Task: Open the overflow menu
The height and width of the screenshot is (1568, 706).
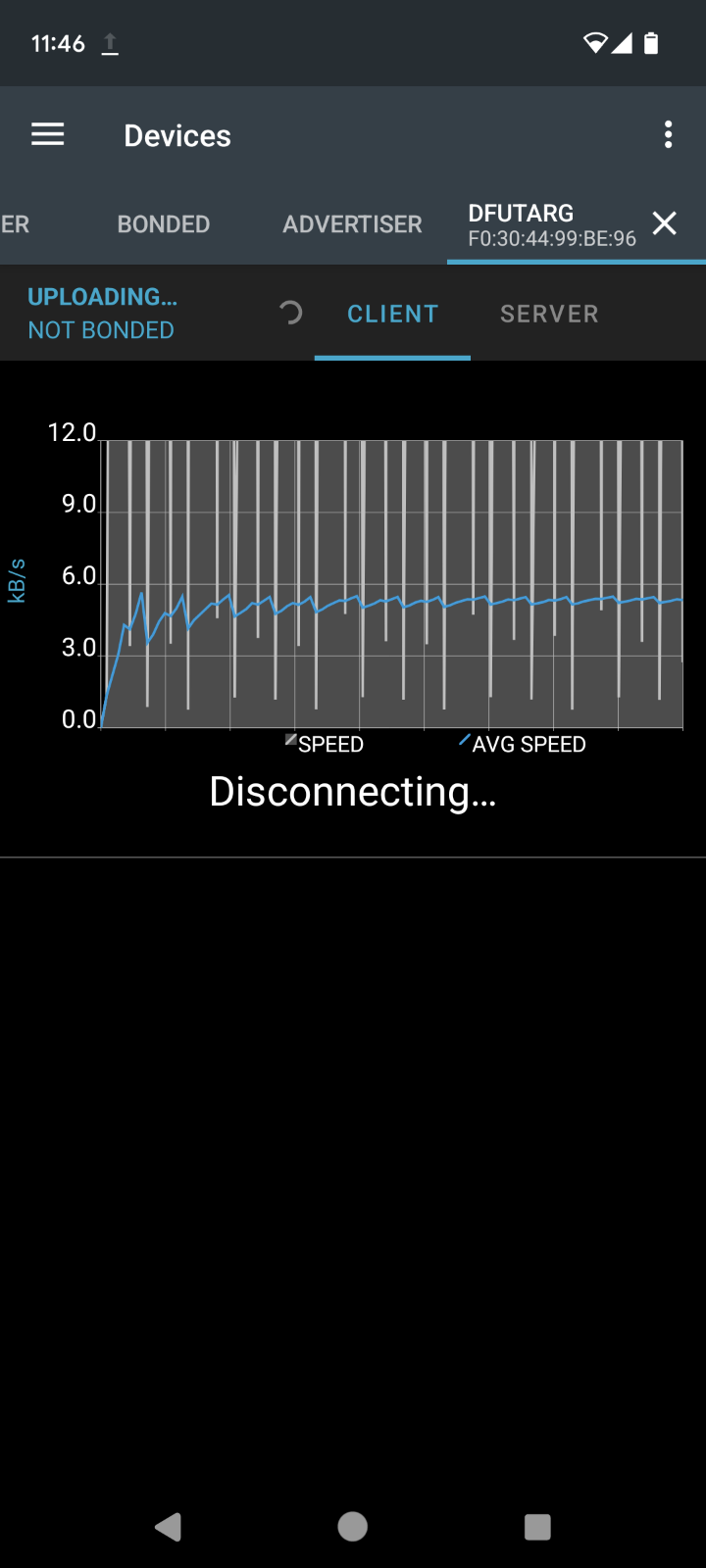Action: (x=668, y=135)
